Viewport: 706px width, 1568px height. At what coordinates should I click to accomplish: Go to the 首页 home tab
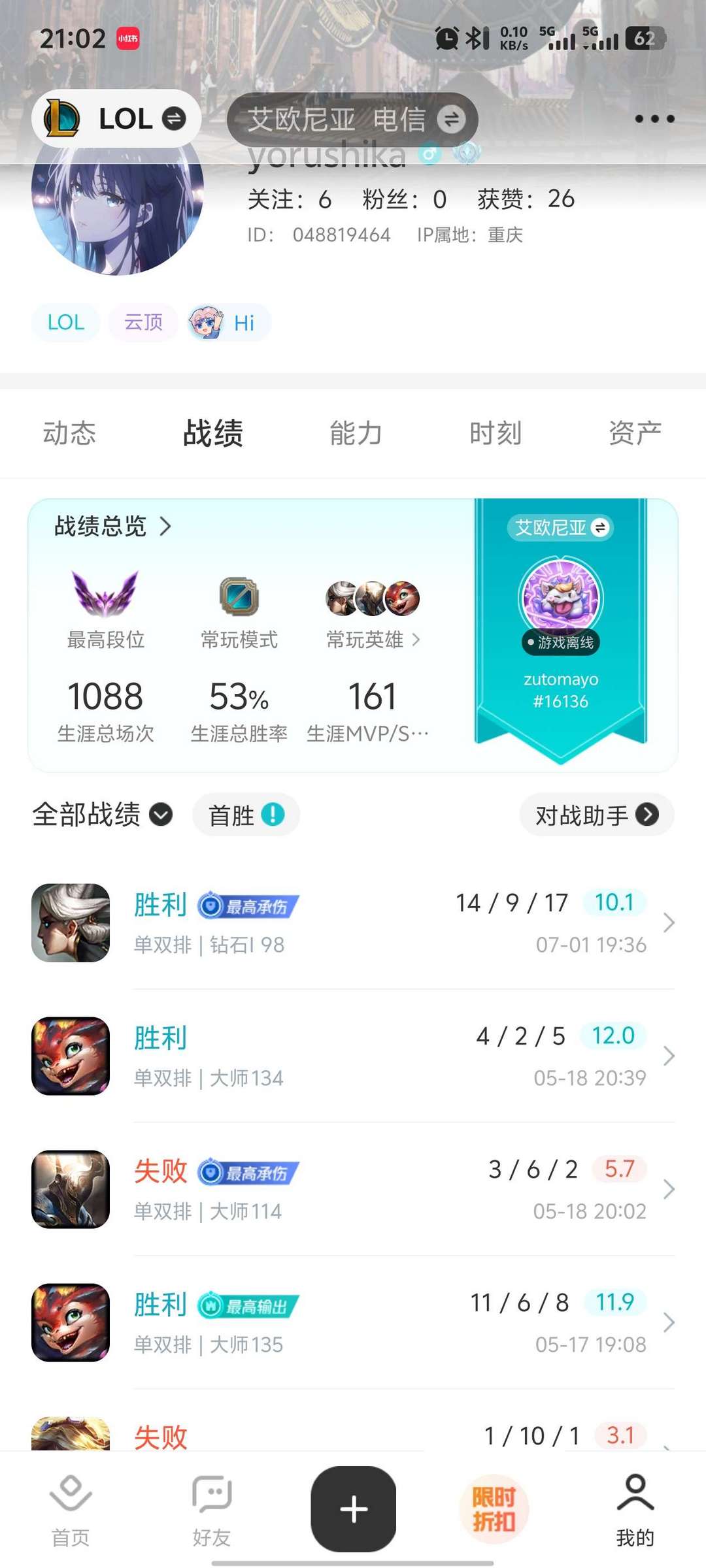[71, 1509]
